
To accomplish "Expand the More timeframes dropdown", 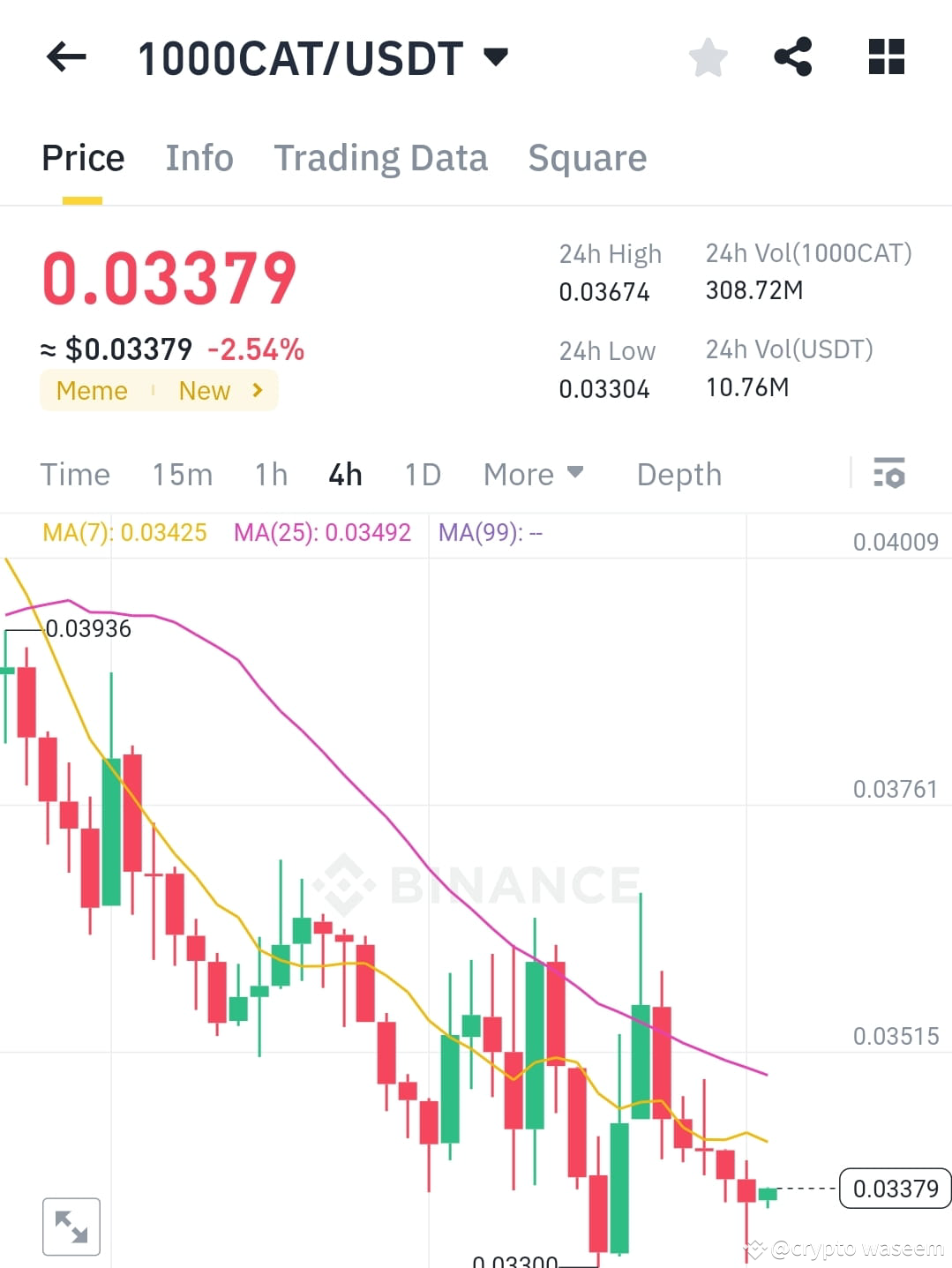I will point(533,474).
